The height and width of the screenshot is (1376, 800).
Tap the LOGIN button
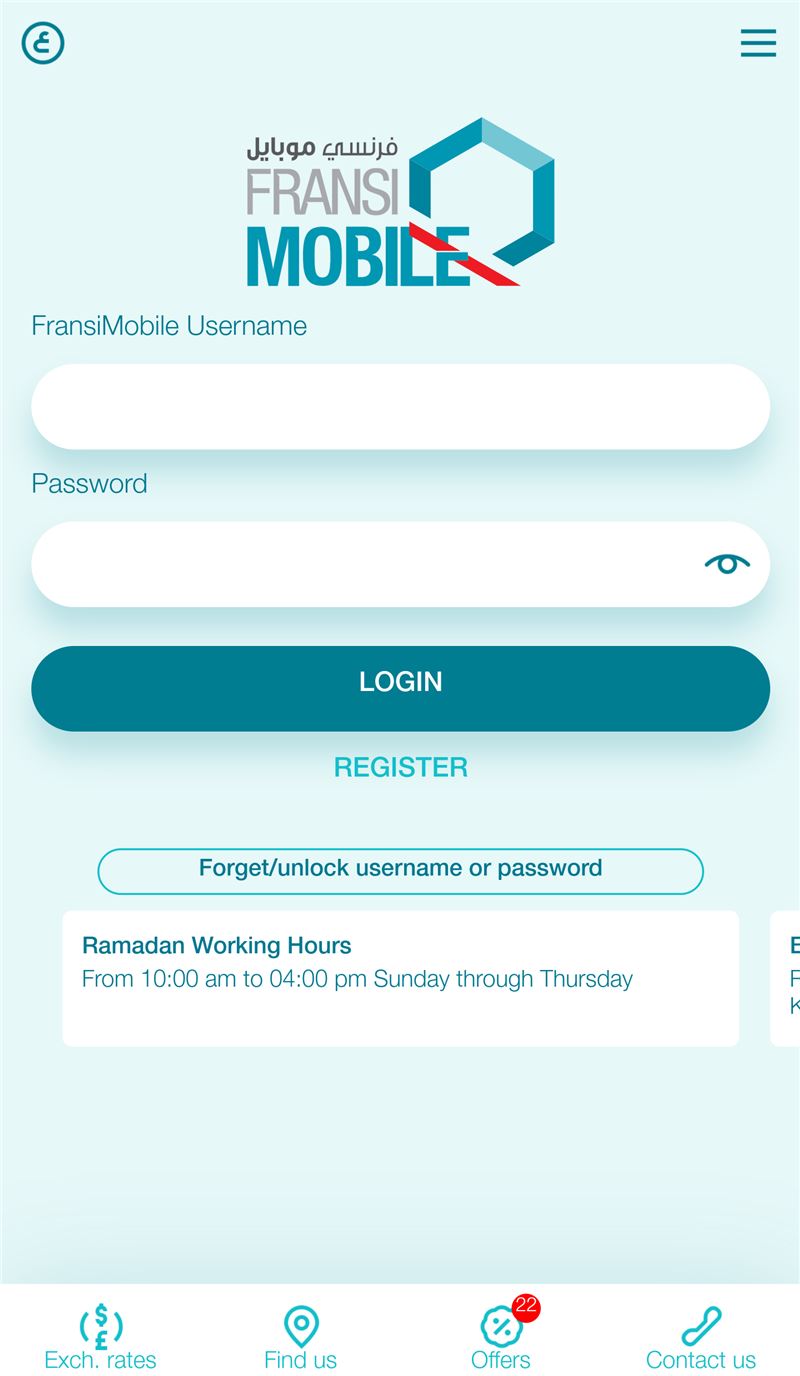[x=400, y=688]
